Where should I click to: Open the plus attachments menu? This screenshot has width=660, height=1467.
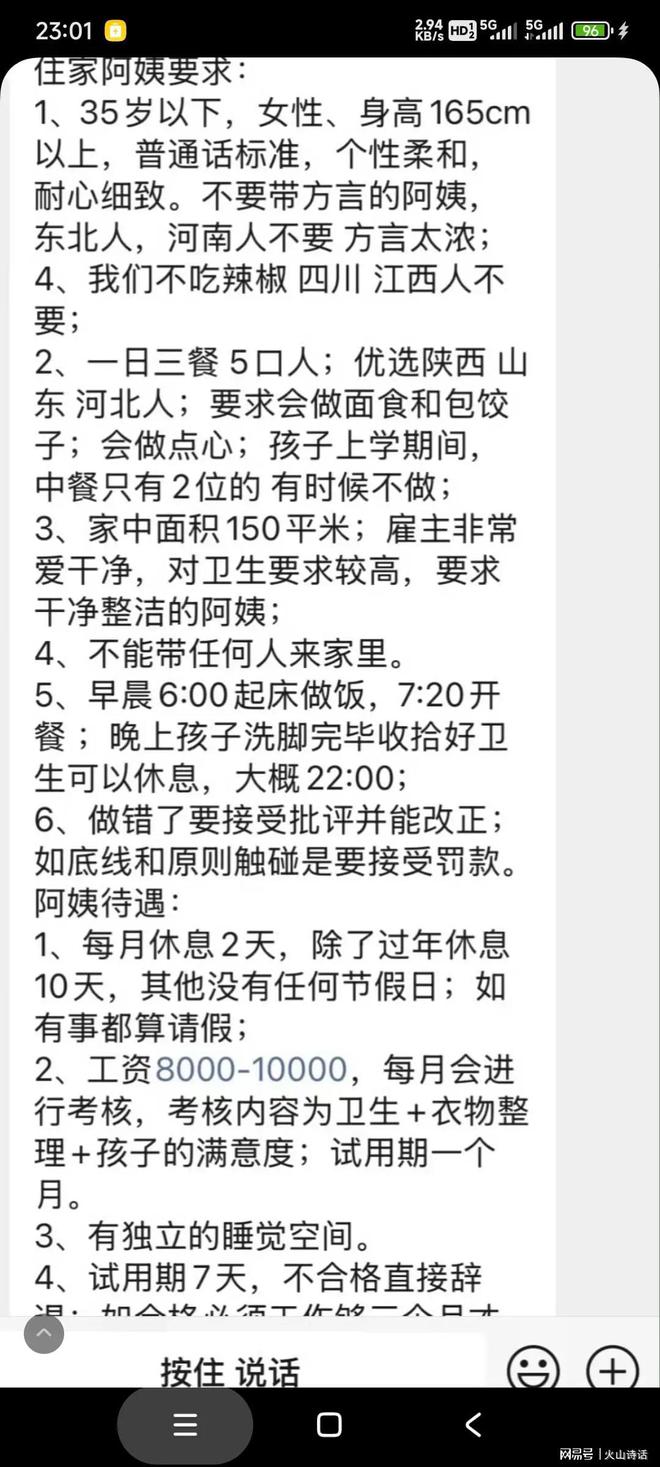612,1370
